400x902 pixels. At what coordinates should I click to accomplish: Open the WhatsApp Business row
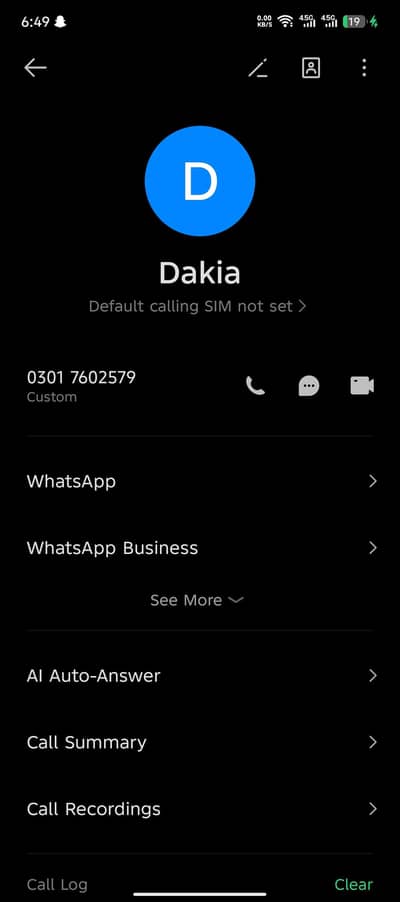pyautogui.click(x=200, y=548)
